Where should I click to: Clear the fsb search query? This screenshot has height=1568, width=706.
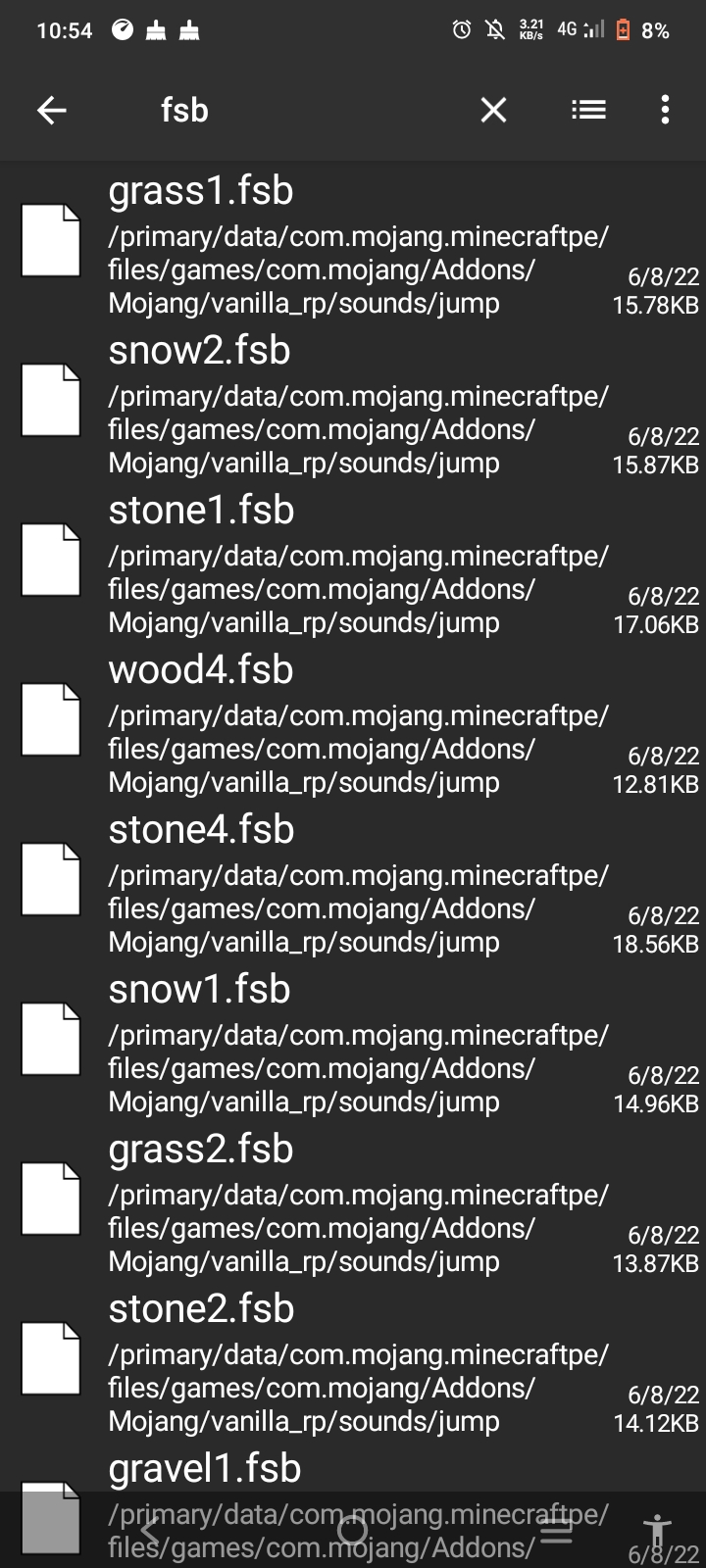click(x=493, y=111)
